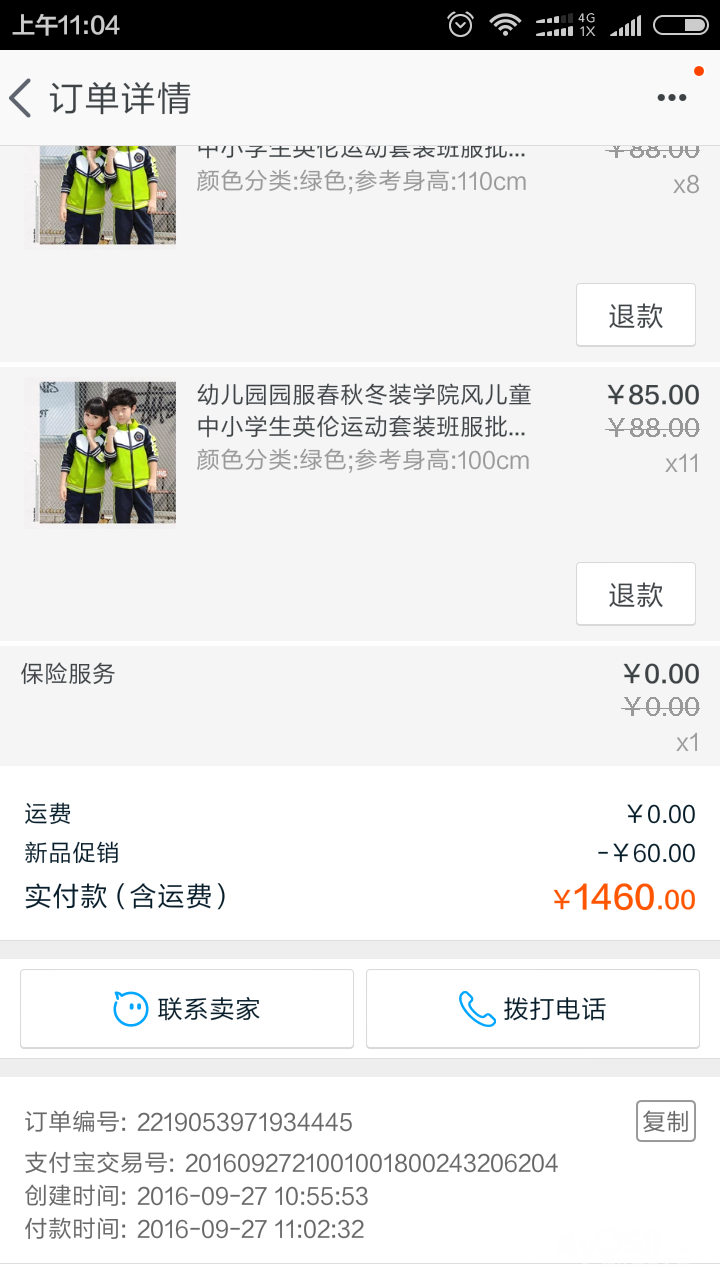Request 退款 for the 100cm green item
This screenshot has width=720, height=1280.
pyautogui.click(x=635, y=594)
